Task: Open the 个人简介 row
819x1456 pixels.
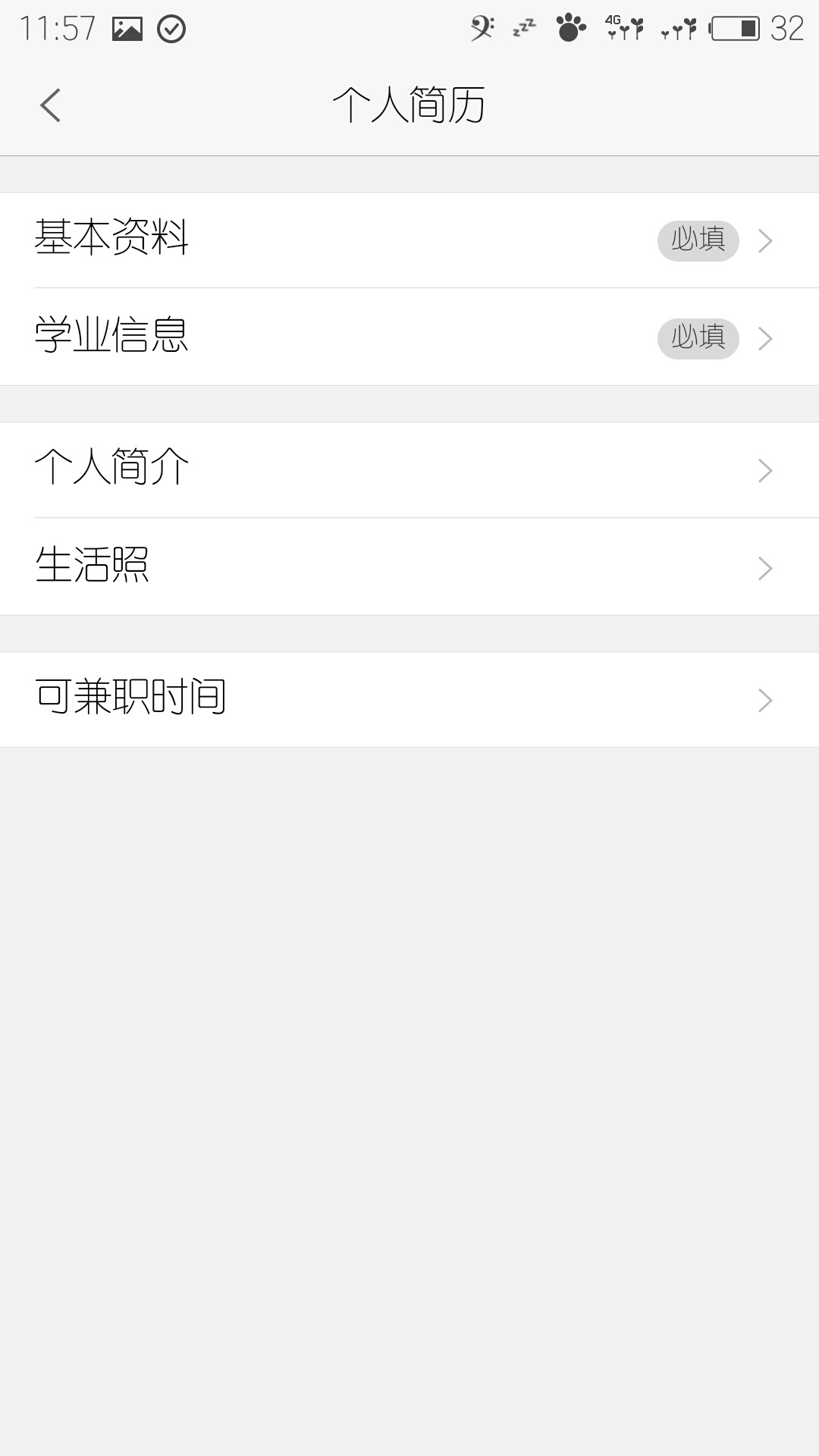Action: [x=409, y=469]
